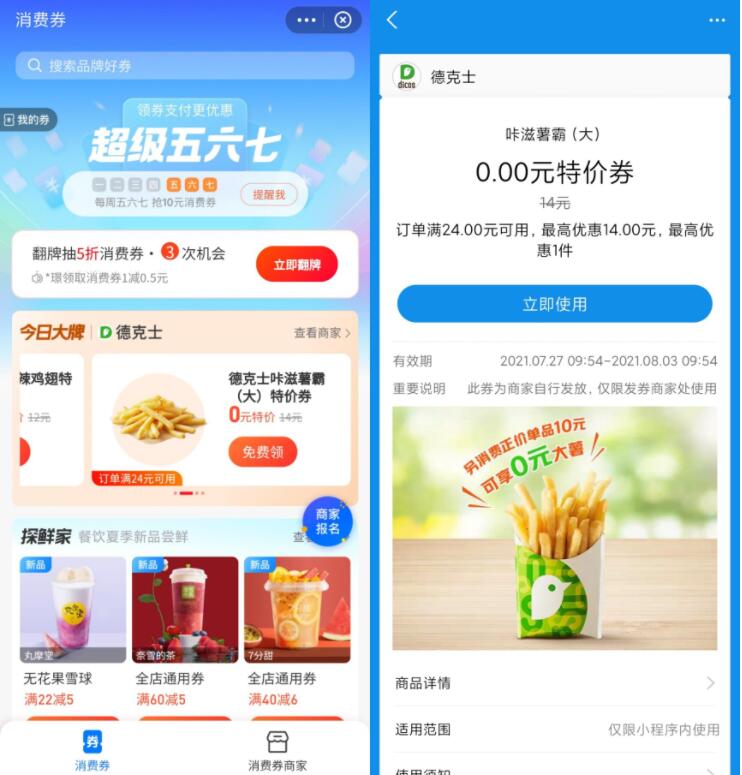Viewport: 742px width, 775px height.
Task: Claim the 咔滋薯霸 coupon with 免费领
Action: 263,452
